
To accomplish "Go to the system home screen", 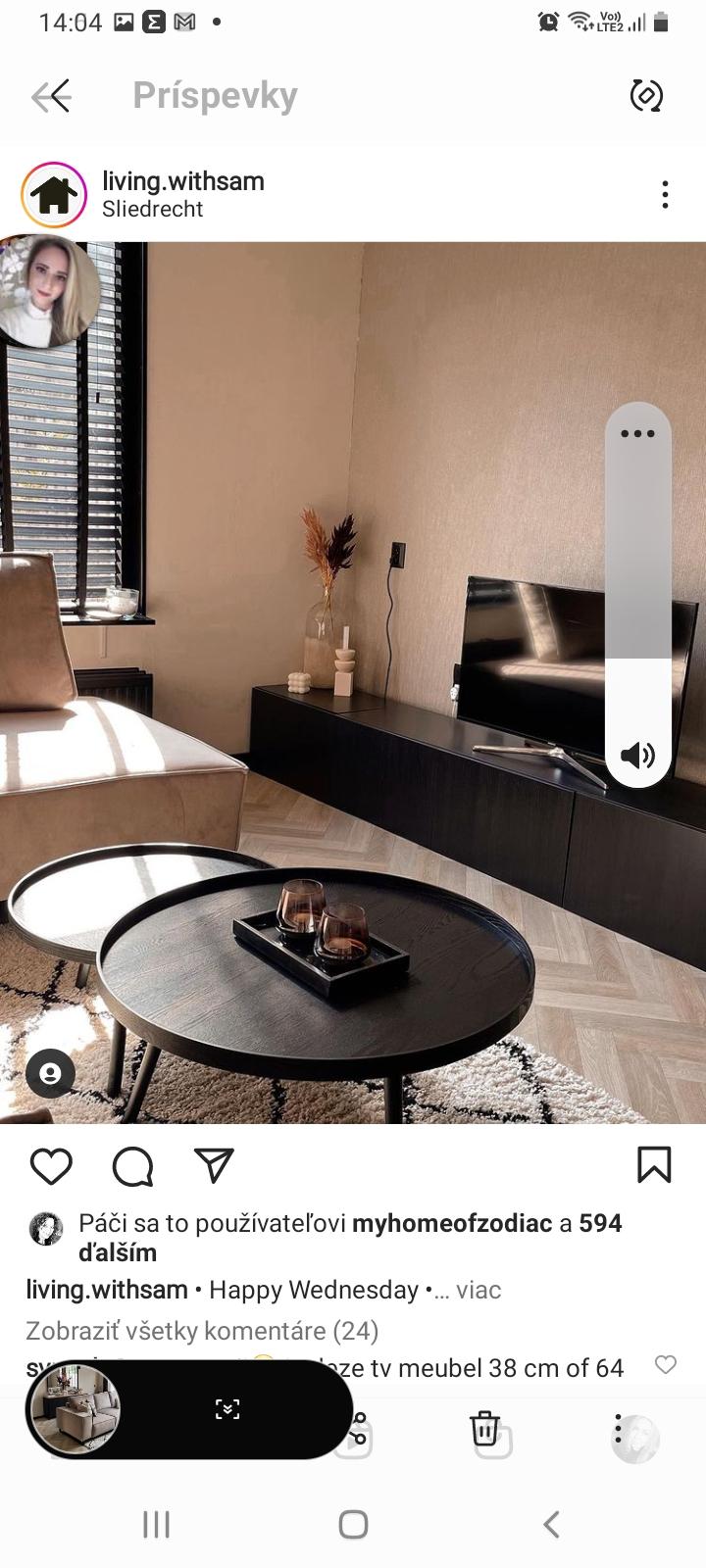I will tap(353, 1524).
